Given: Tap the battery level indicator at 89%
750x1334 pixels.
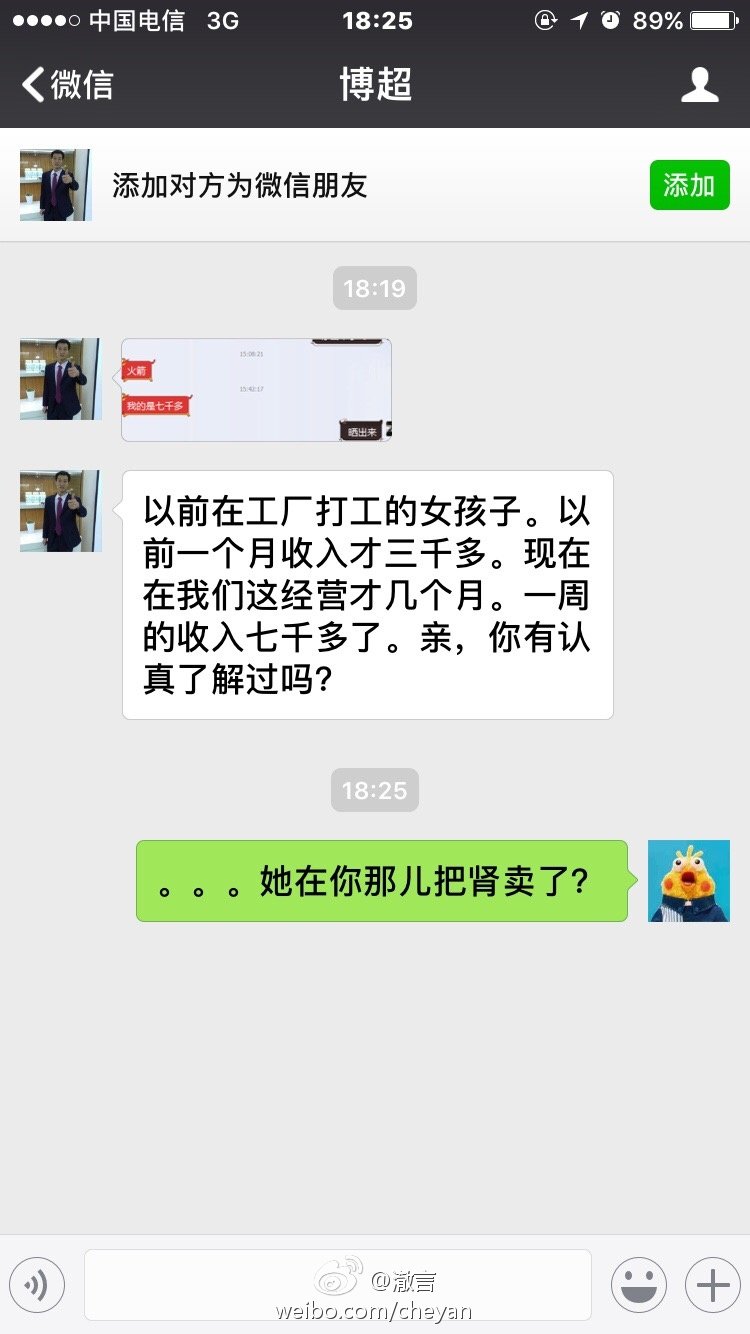Looking at the screenshot, I should point(712,20).
